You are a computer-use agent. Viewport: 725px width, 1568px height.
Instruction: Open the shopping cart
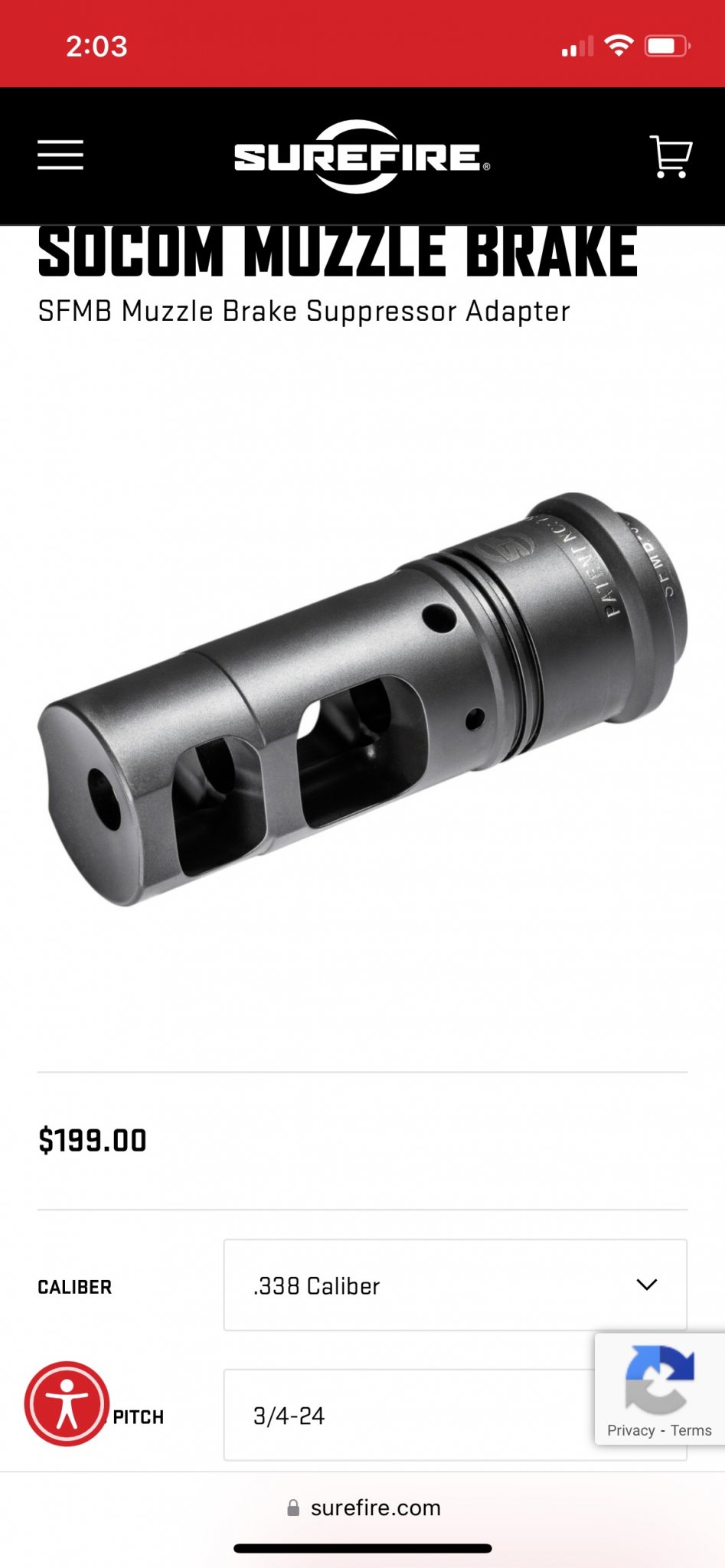point(671,156)
